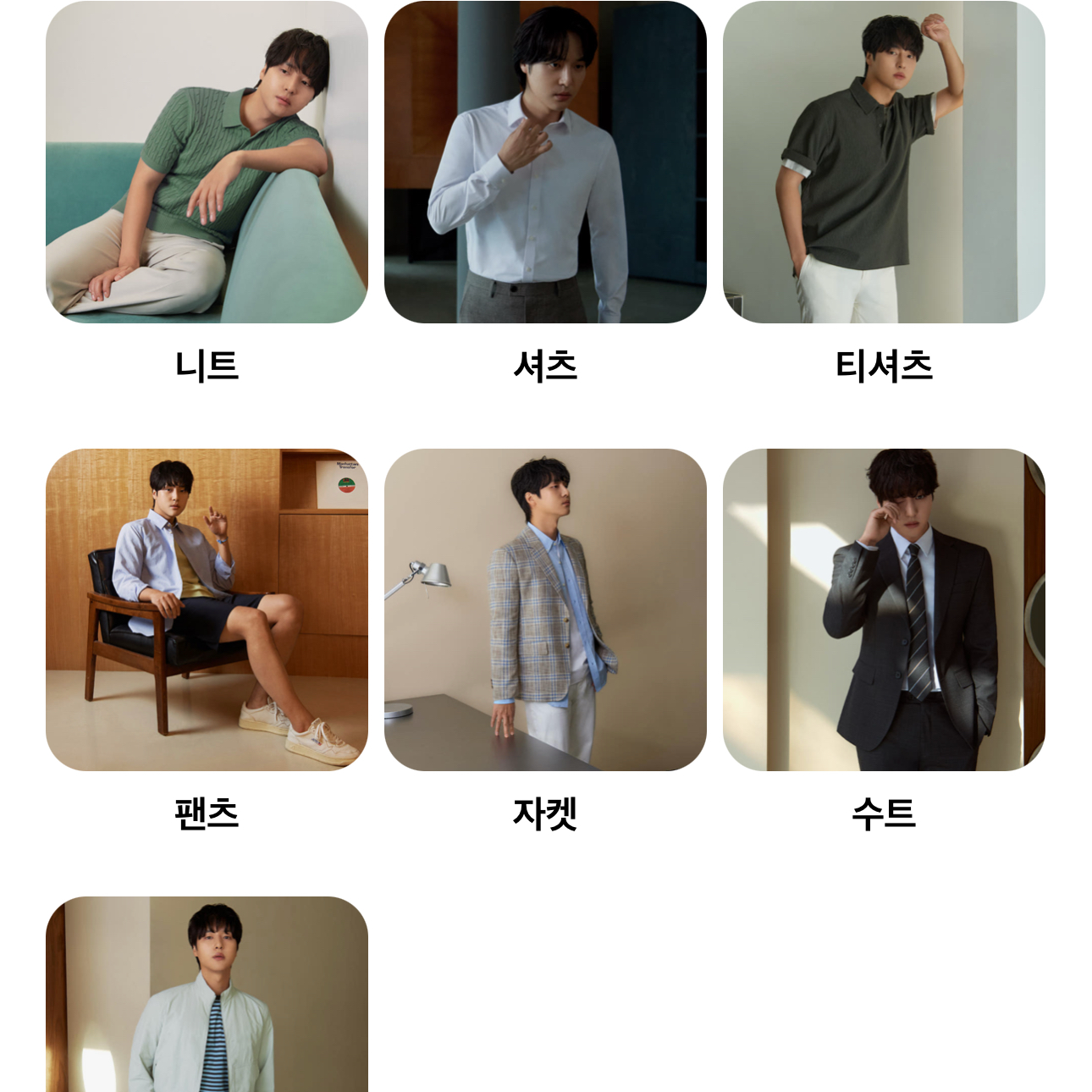Choose the 수트 category tile

click(884, 609)
